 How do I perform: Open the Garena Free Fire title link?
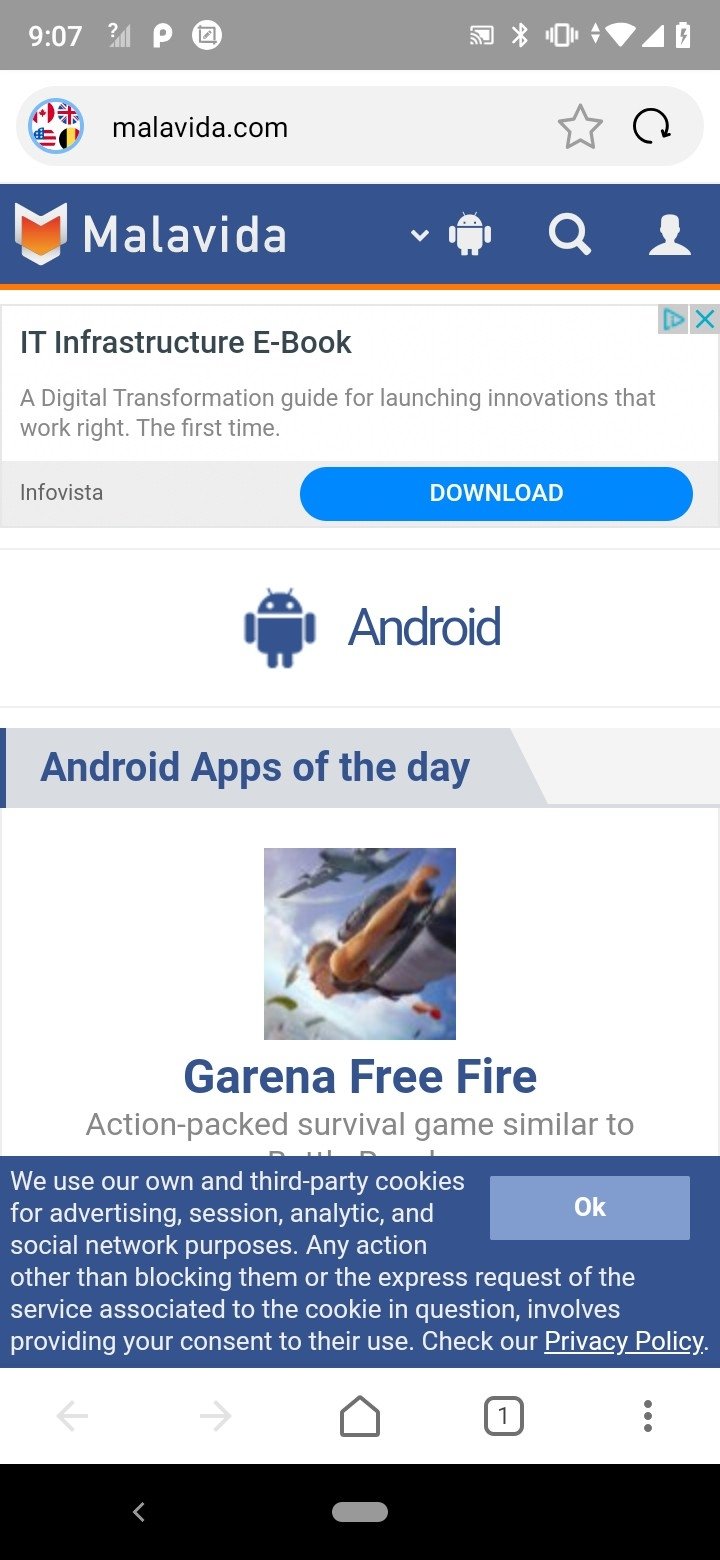point(360,1076)
